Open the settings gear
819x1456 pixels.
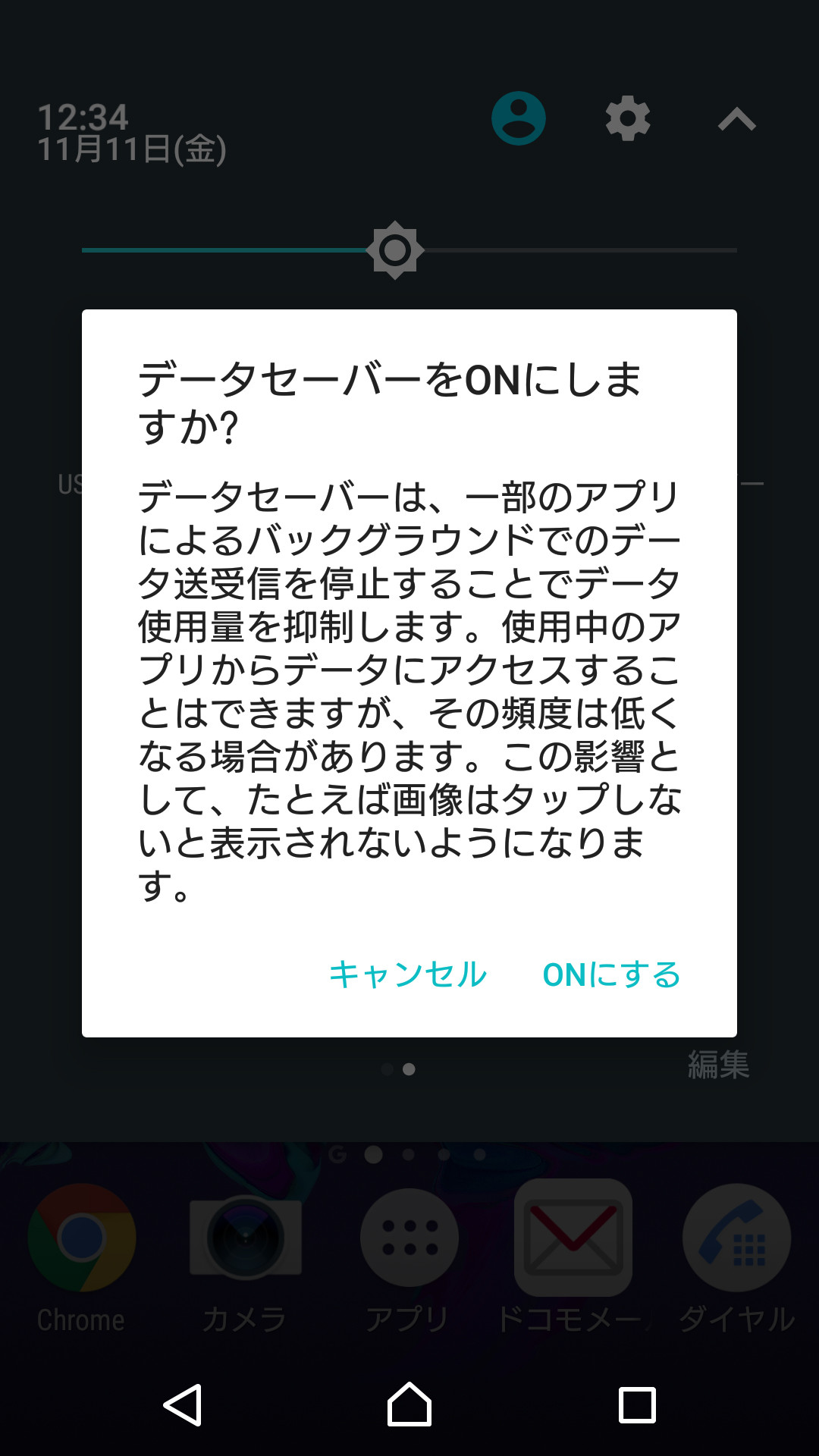point(628,119)
